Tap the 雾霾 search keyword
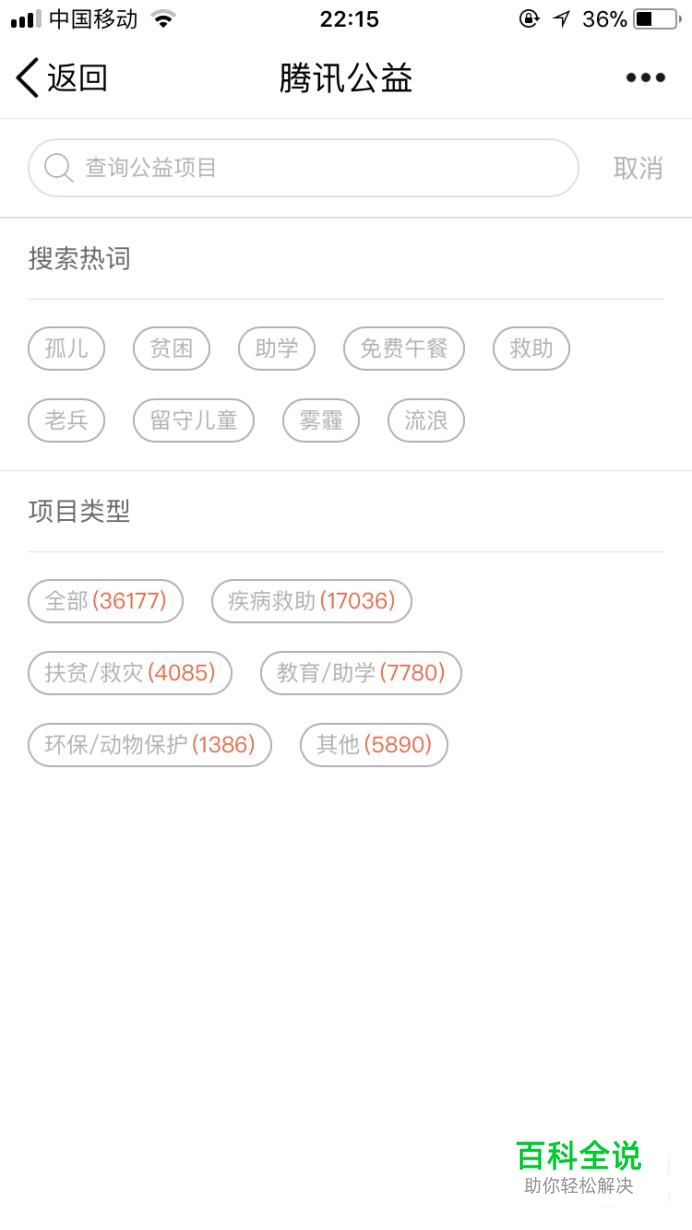The width and height of the screenshot is (692, 1230). 321,421
